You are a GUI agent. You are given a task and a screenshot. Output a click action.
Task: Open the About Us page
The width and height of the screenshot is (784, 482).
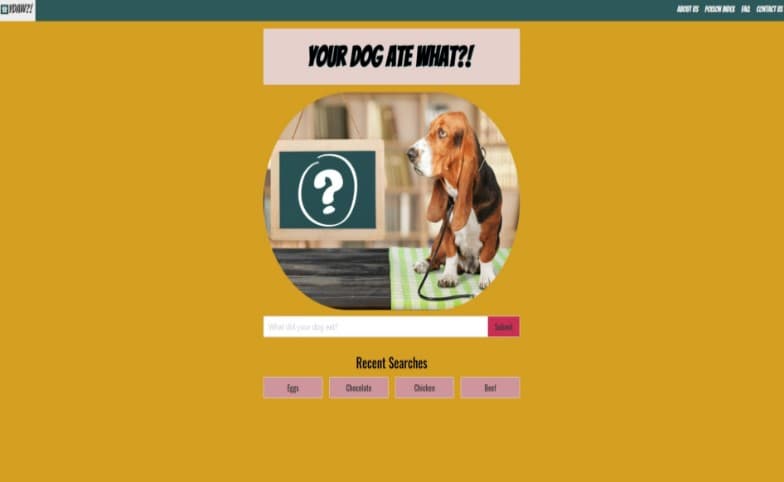tap(687, 9)
